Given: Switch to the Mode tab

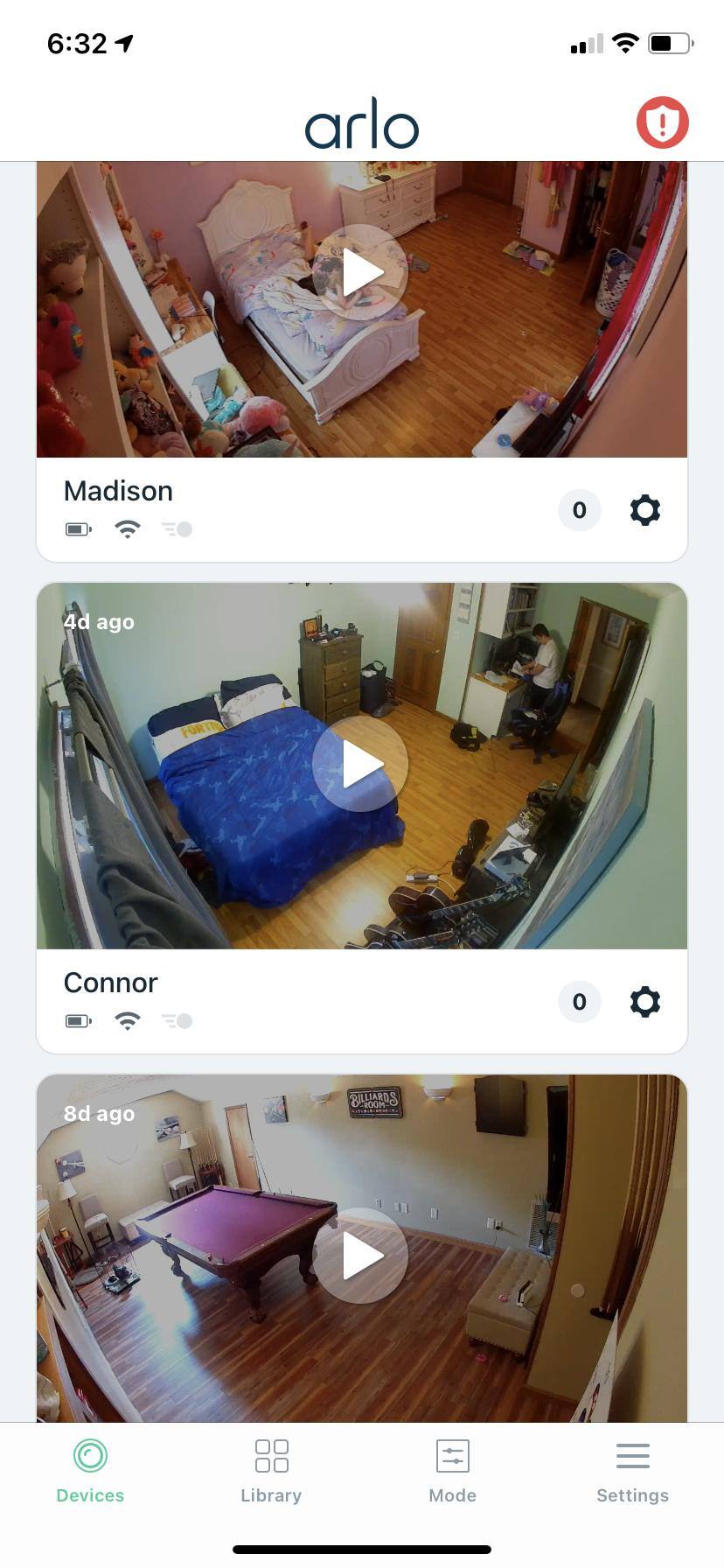Looking at the screenshot, I should tap(452, 1472).
